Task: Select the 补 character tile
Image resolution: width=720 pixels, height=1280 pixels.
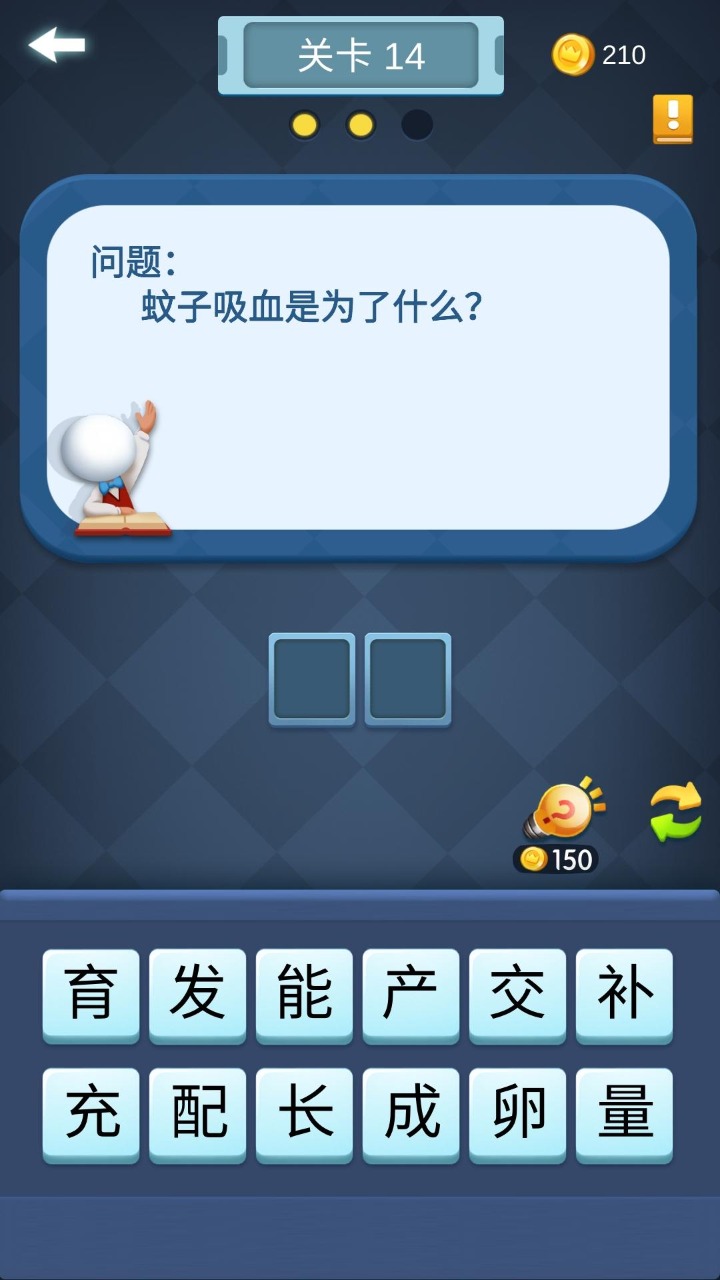Action: [624, 995]
